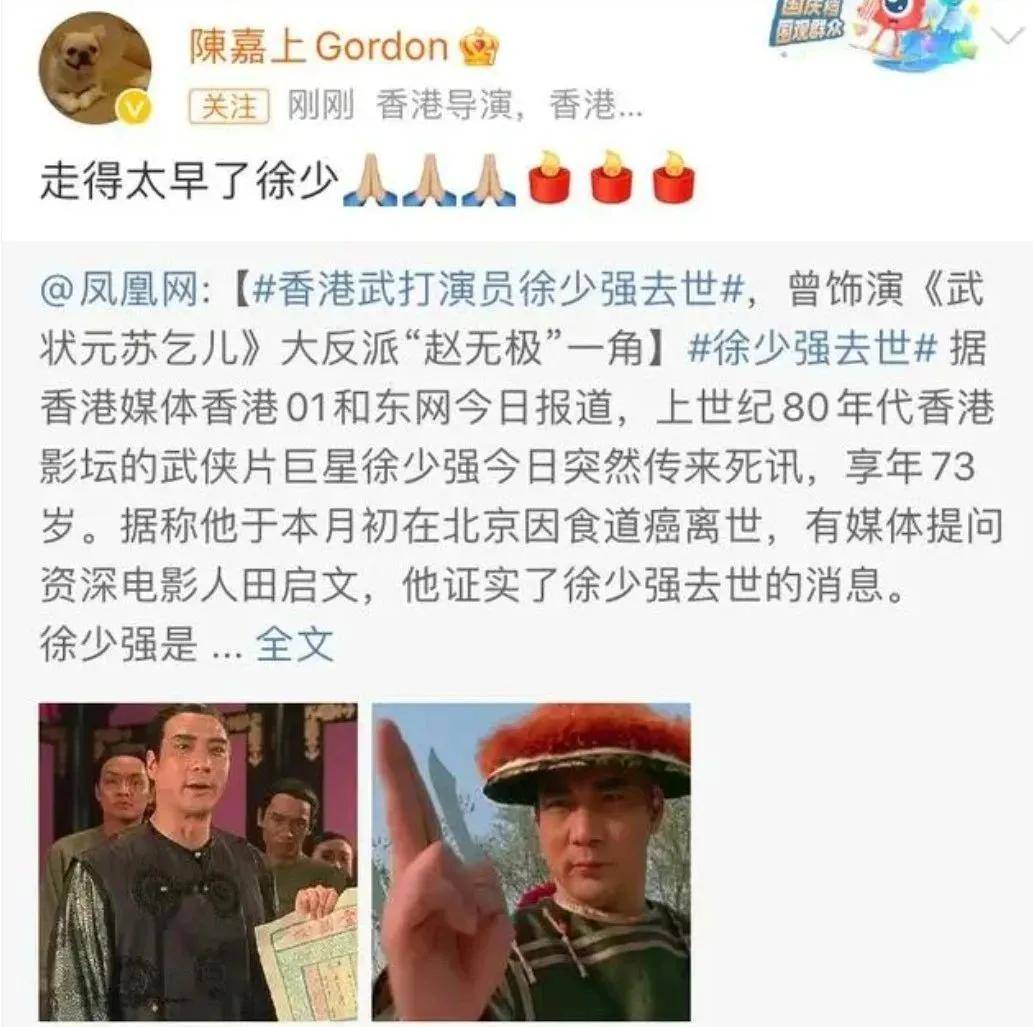
Task: Expand the post options chevron
Action: [1004, 35]
